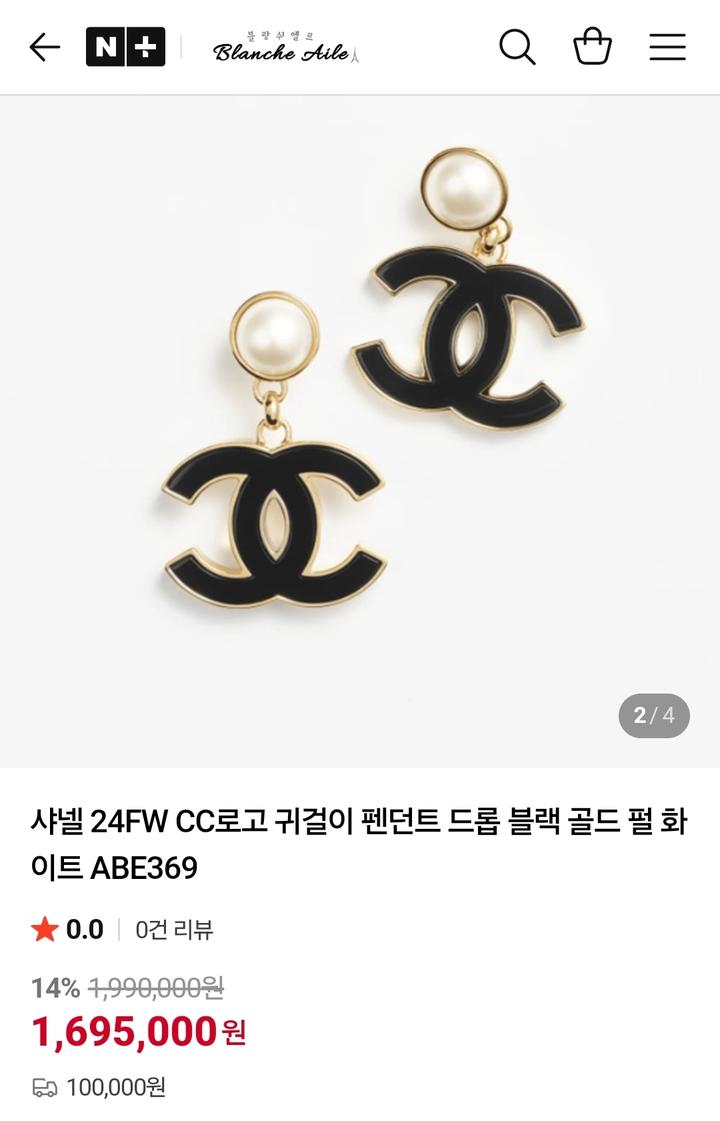Open the Blanche Aile store page
The image size is (720, 1121).
coord(285,48)
